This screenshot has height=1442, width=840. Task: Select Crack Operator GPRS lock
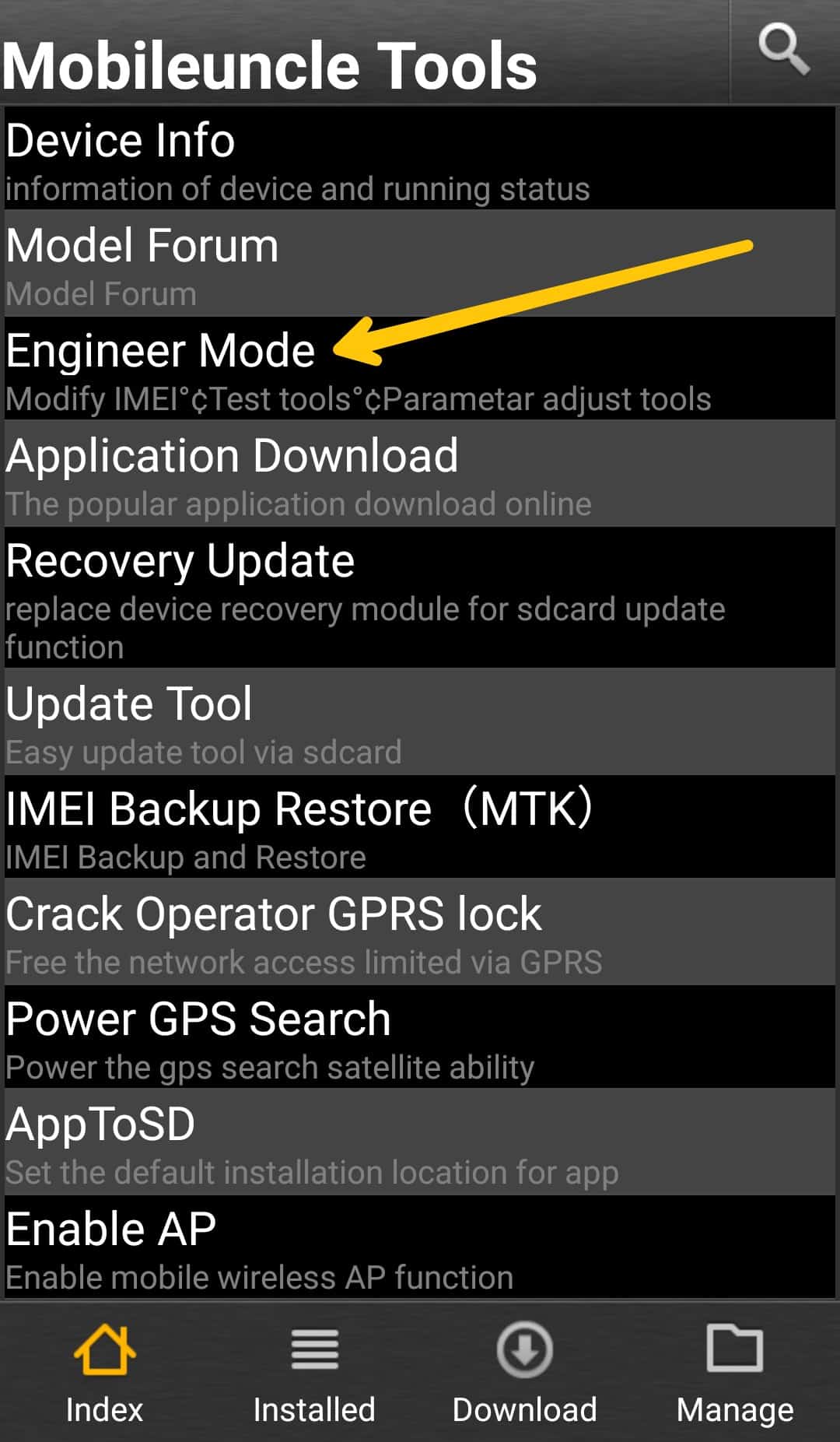(x=420, y=931)
